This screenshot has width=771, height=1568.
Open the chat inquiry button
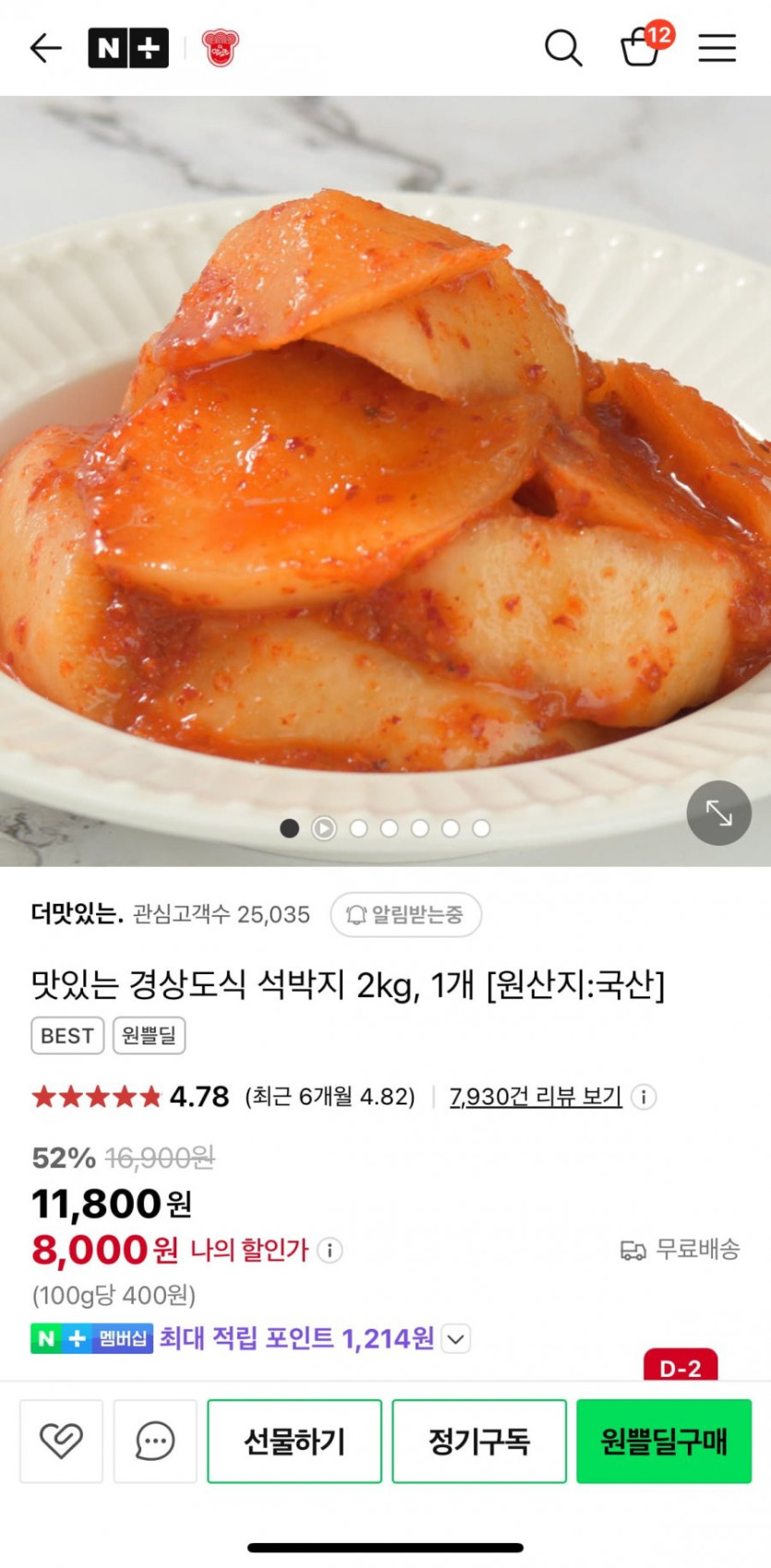point(155,1441)
